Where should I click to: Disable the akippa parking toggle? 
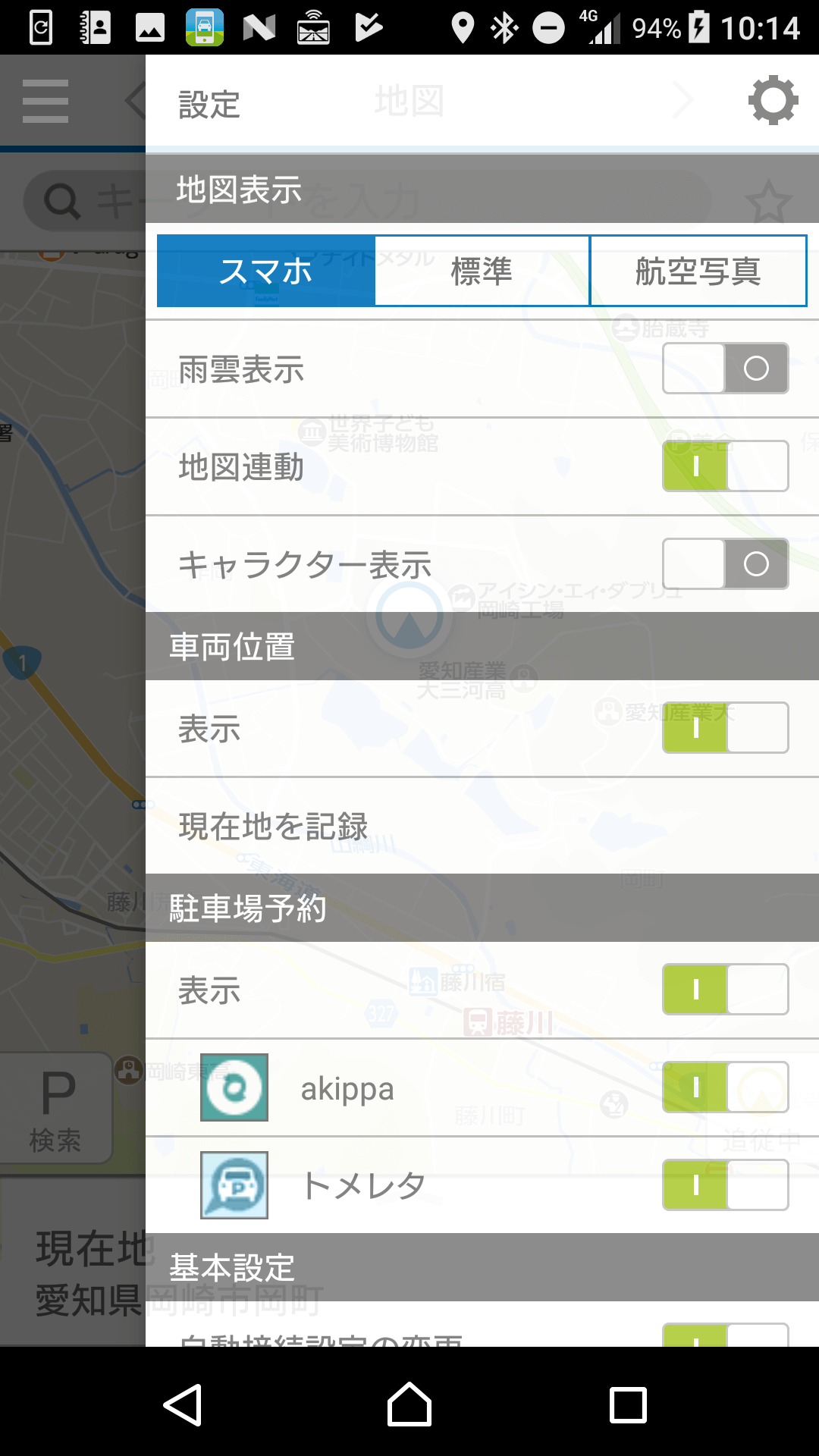[726, 1087]
